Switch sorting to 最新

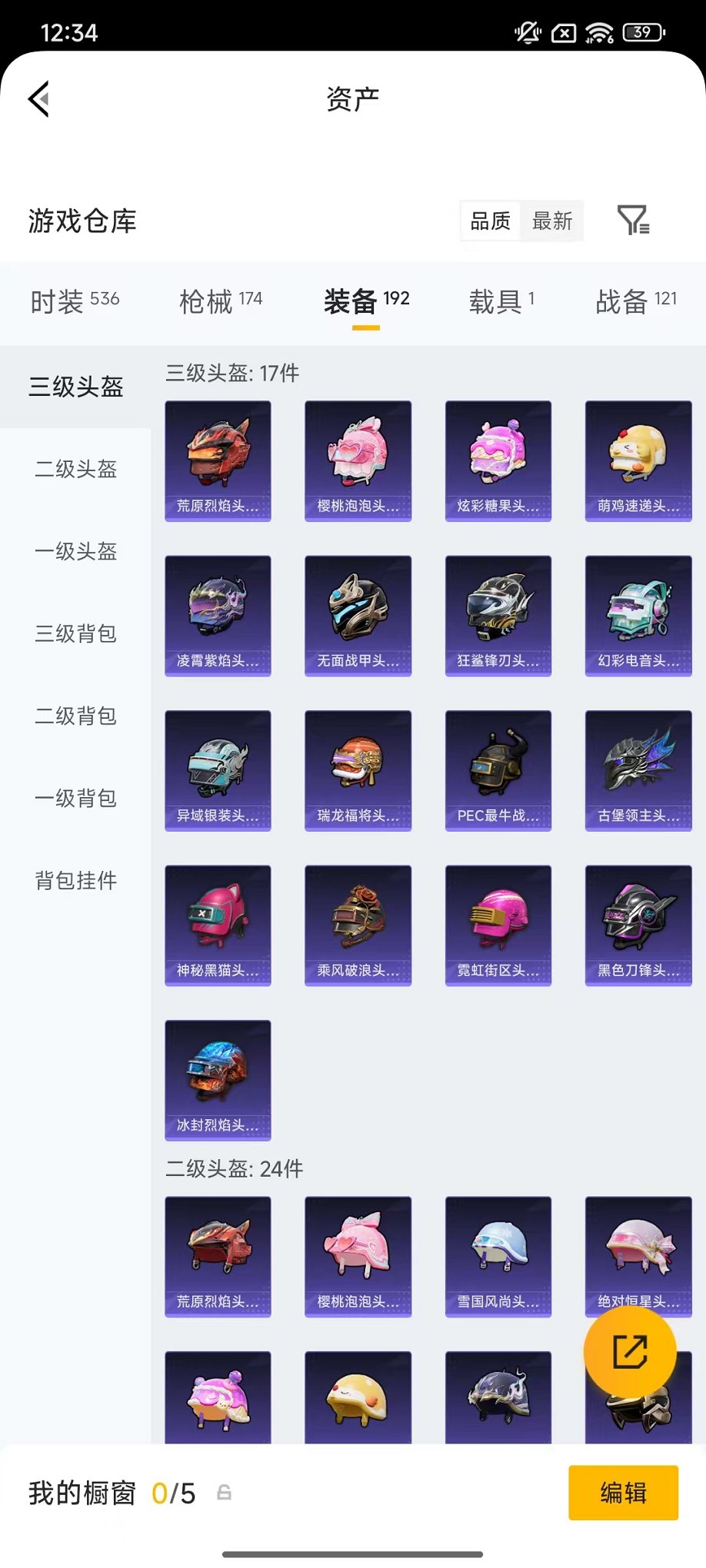(551, 221)
